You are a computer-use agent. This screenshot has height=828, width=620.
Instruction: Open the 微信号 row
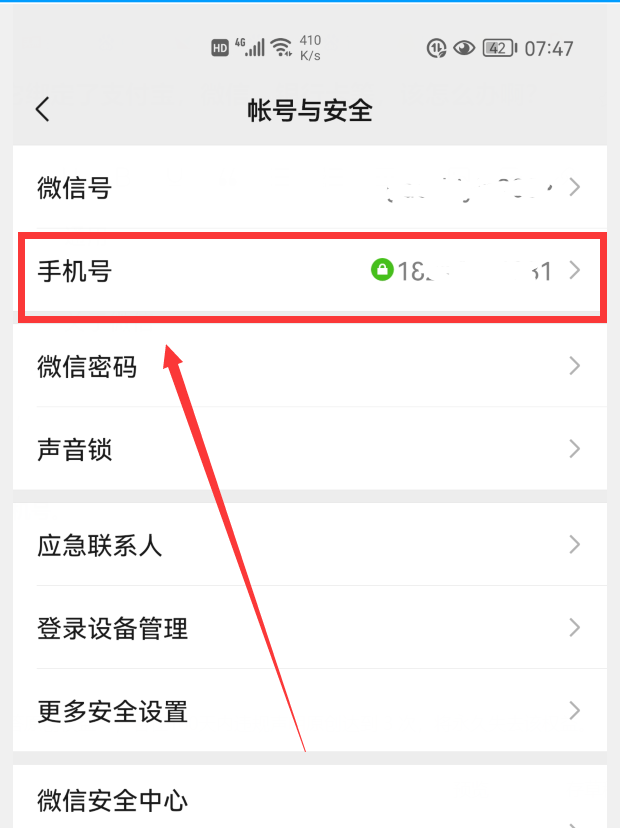point(310,187)
